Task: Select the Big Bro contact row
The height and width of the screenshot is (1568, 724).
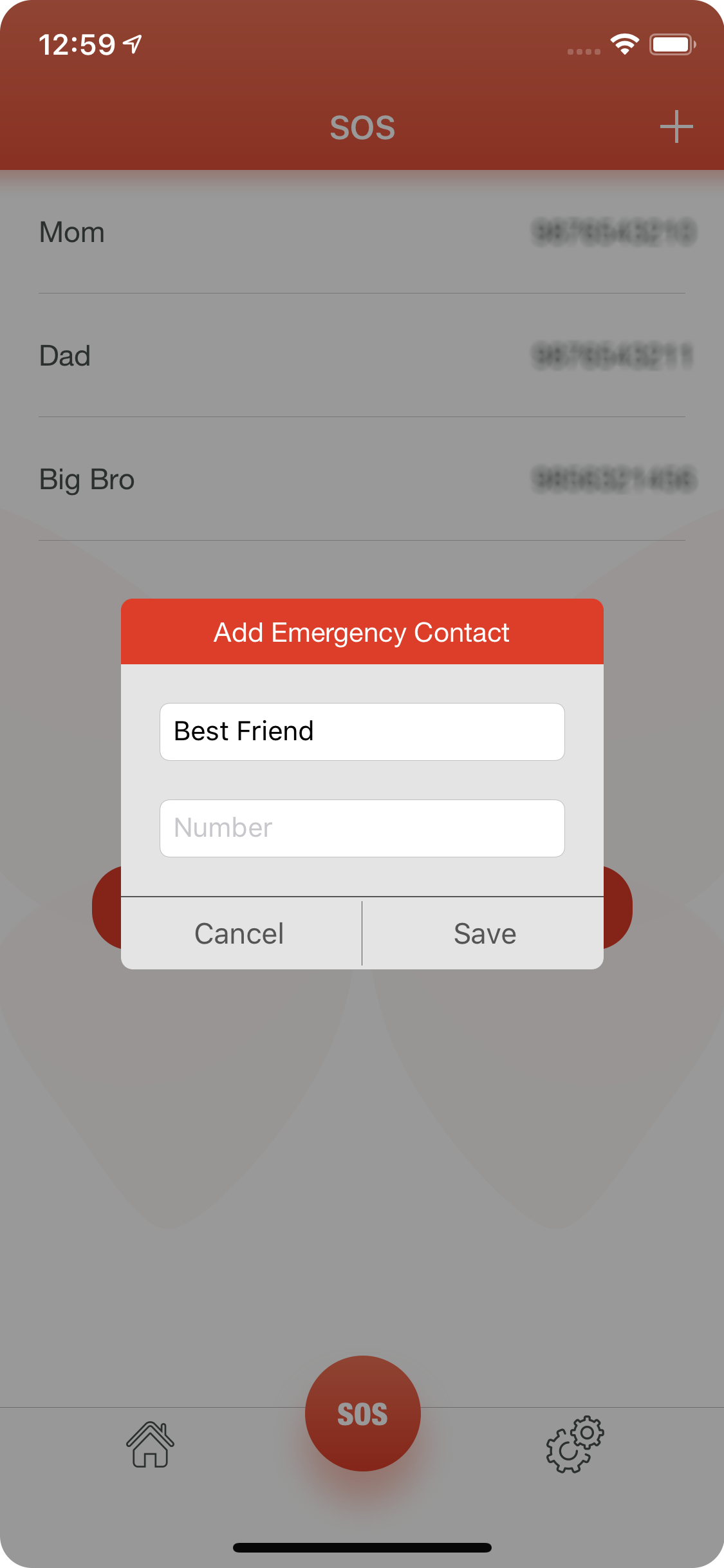Action: click(362, 480)
